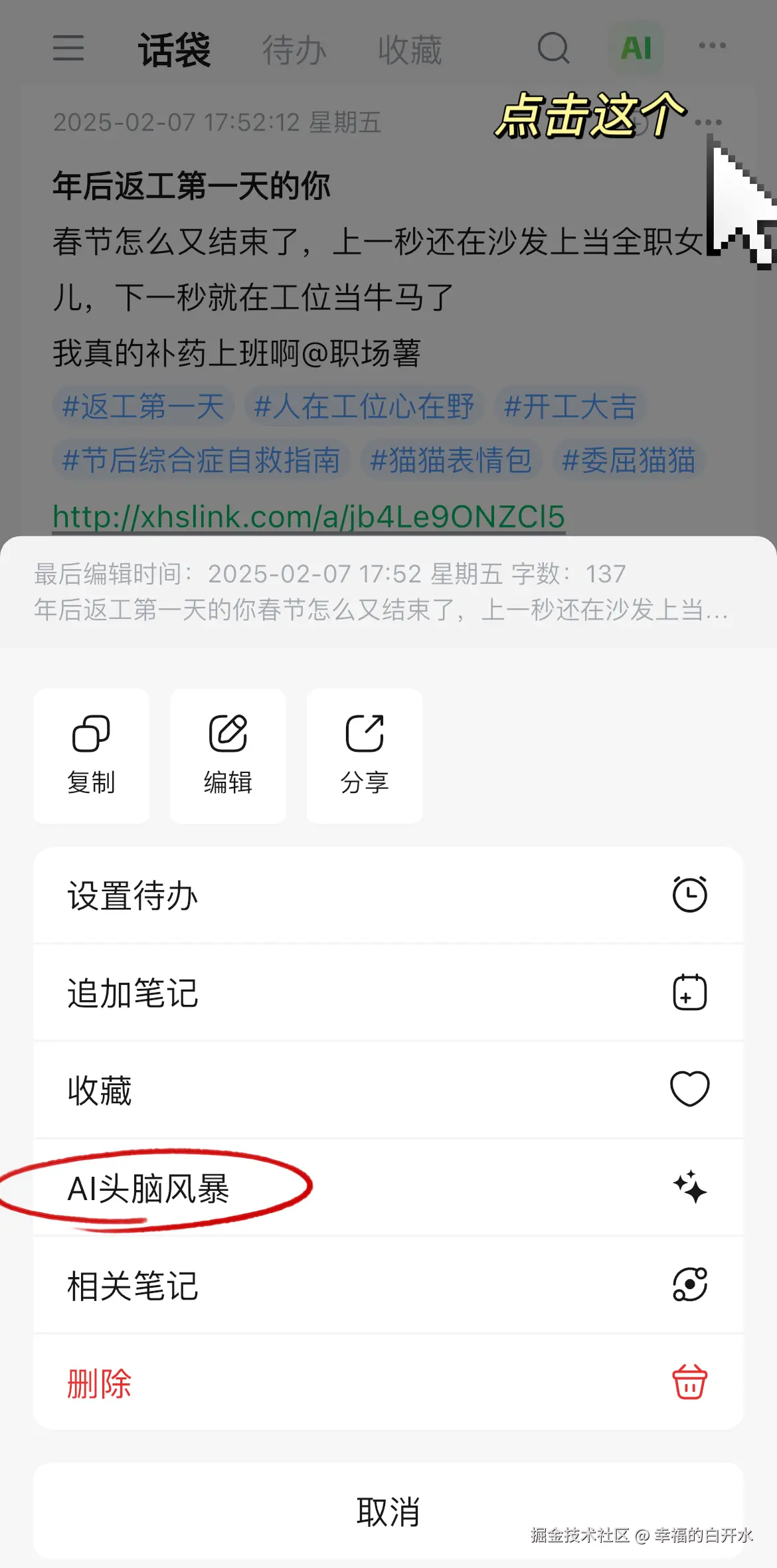Open 相关笔记 related notes
The height and width of the screenshot is (1568, 777).
388,1285
